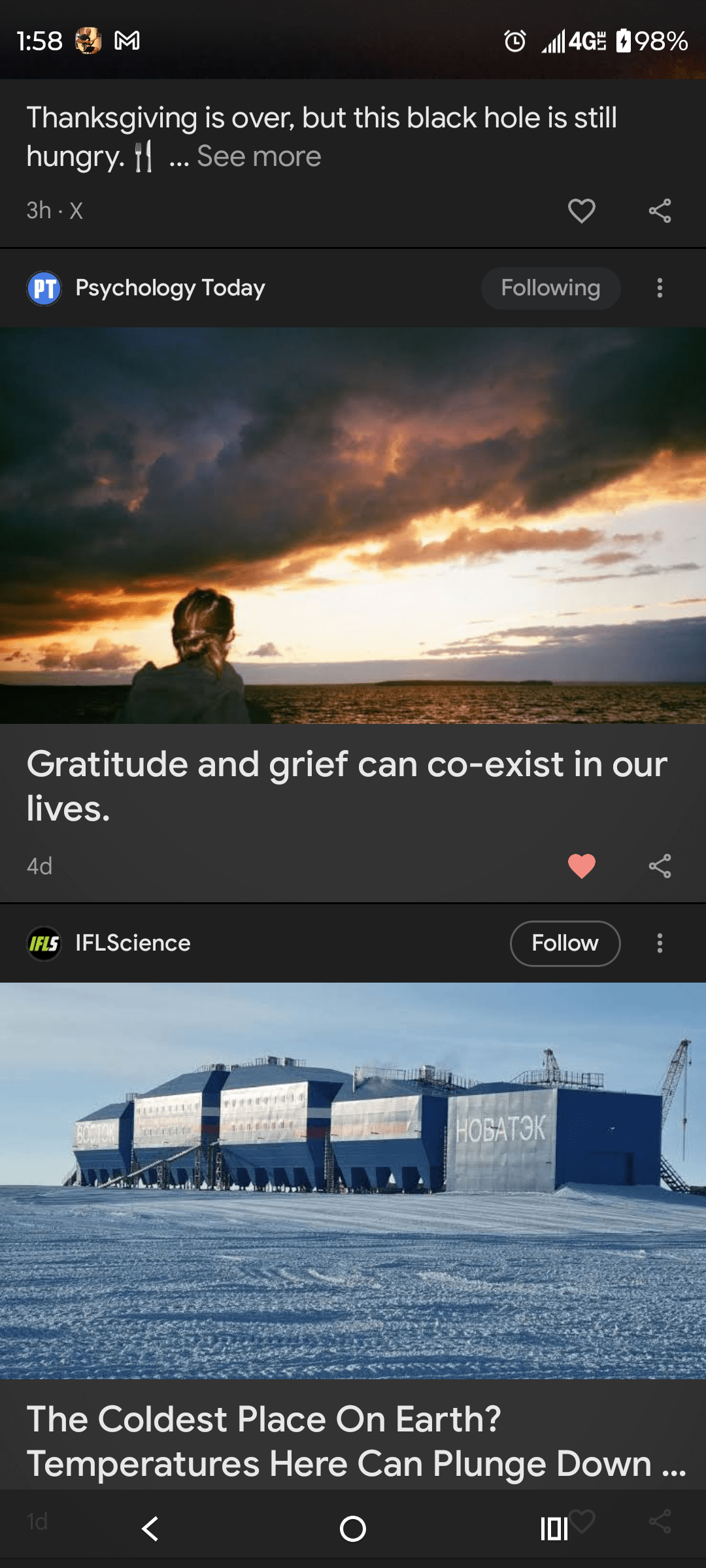Open the overflow menu for IFLScience
706x1568 pixels.
click(660, 943)
